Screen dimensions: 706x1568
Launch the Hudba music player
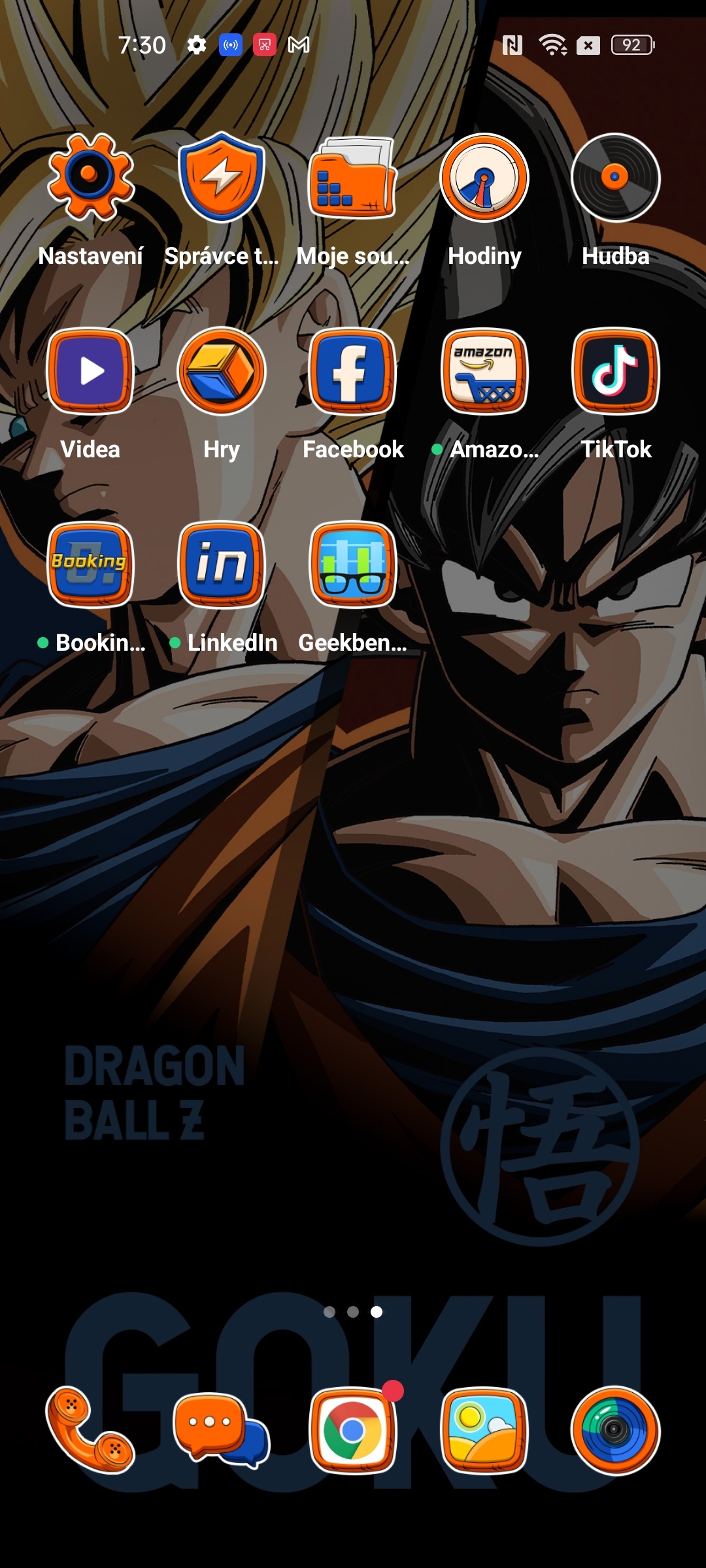615,178
